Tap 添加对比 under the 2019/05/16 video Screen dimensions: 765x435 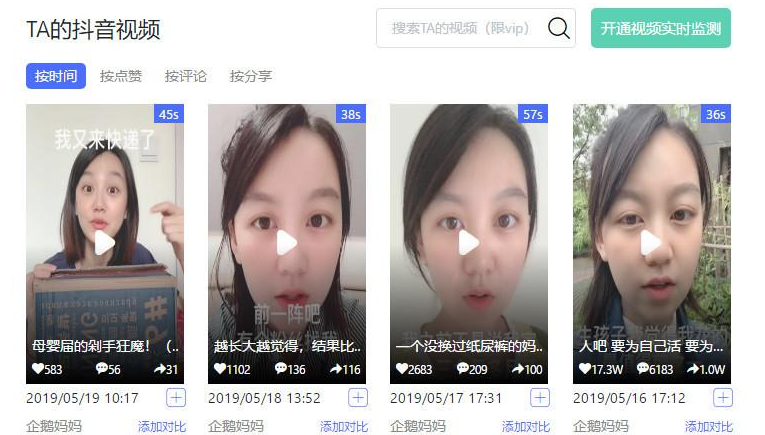point(708,427)
